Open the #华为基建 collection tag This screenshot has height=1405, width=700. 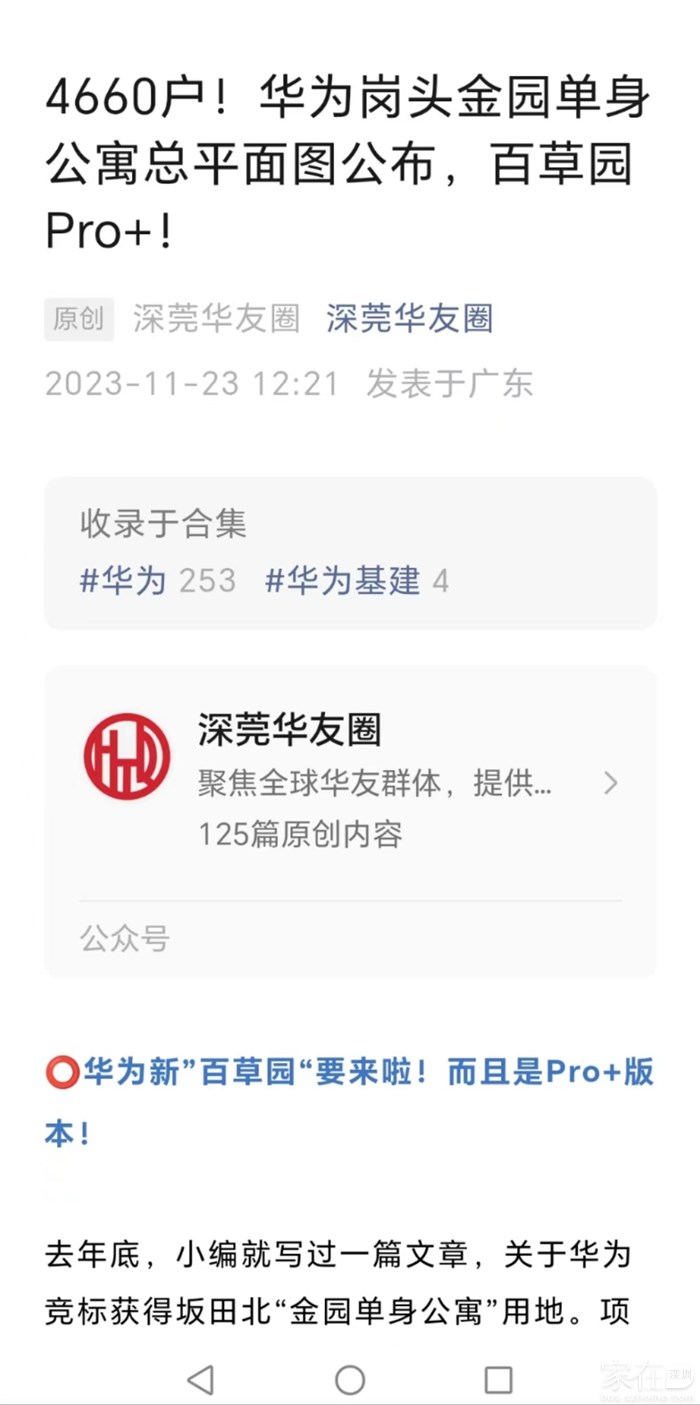point(343,580)
